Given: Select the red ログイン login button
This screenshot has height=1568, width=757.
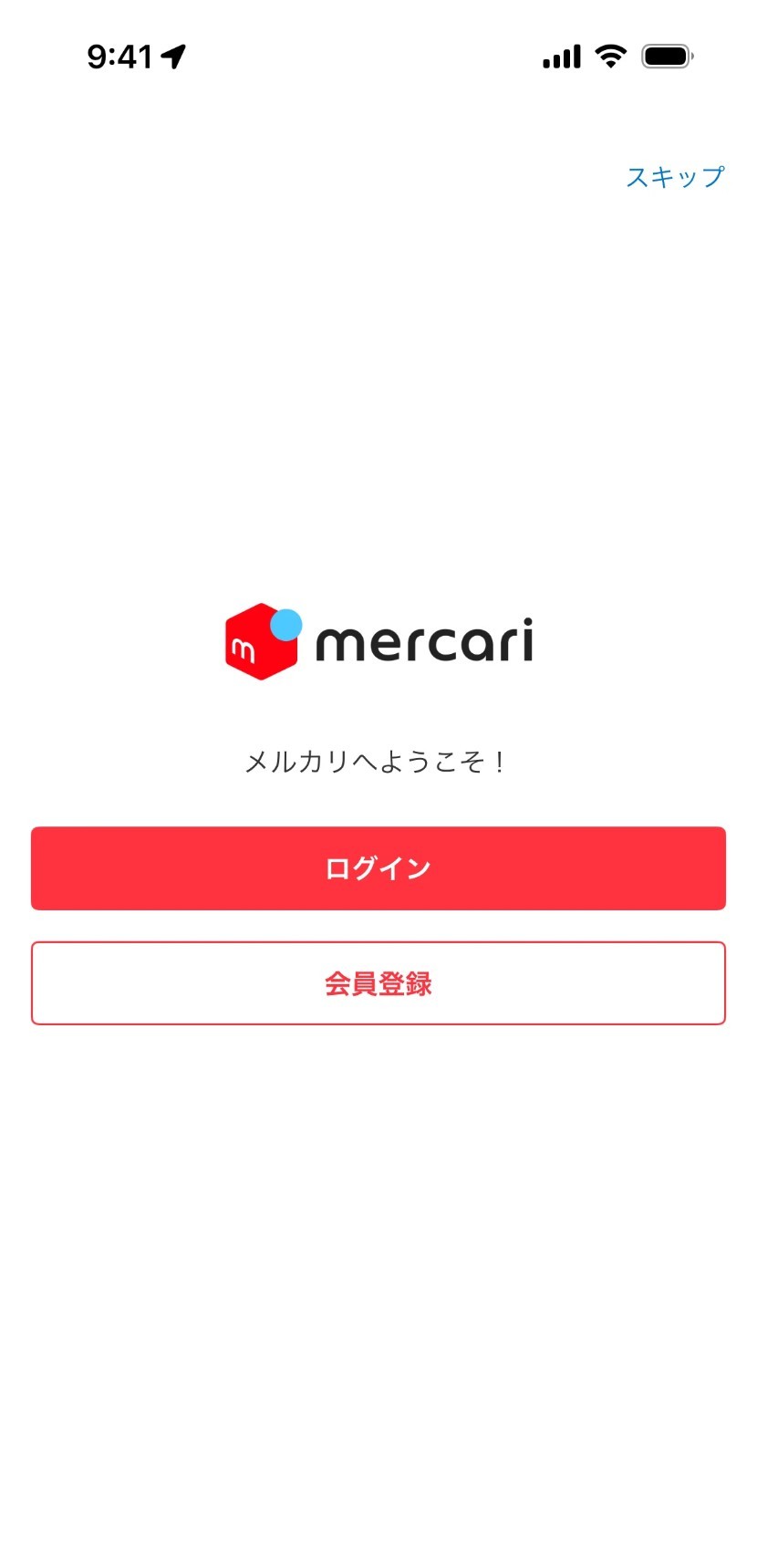Looking at the screenshot, I should coord(378,868).
